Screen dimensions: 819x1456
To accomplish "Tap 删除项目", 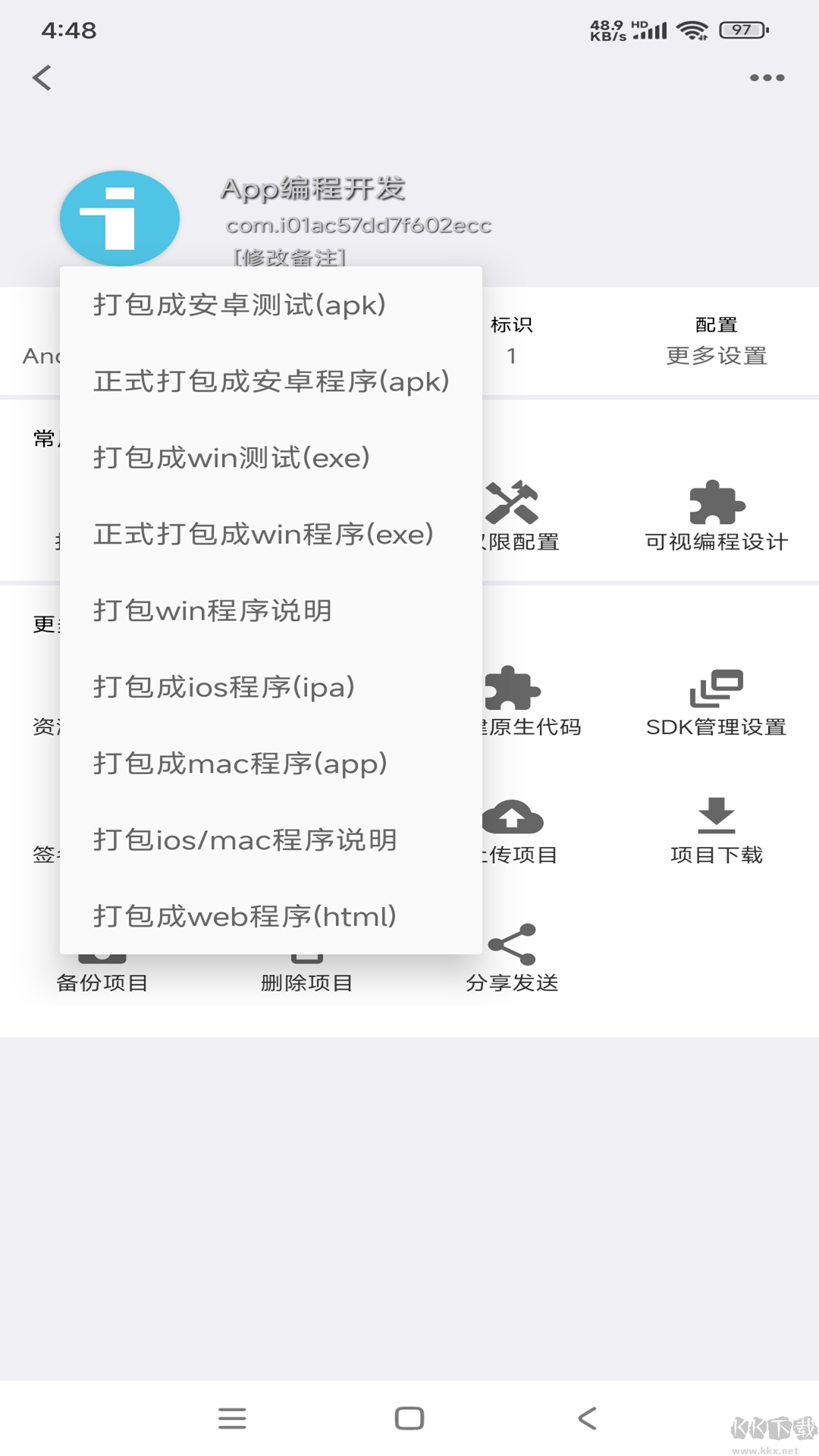I will [x=307, y=981].
